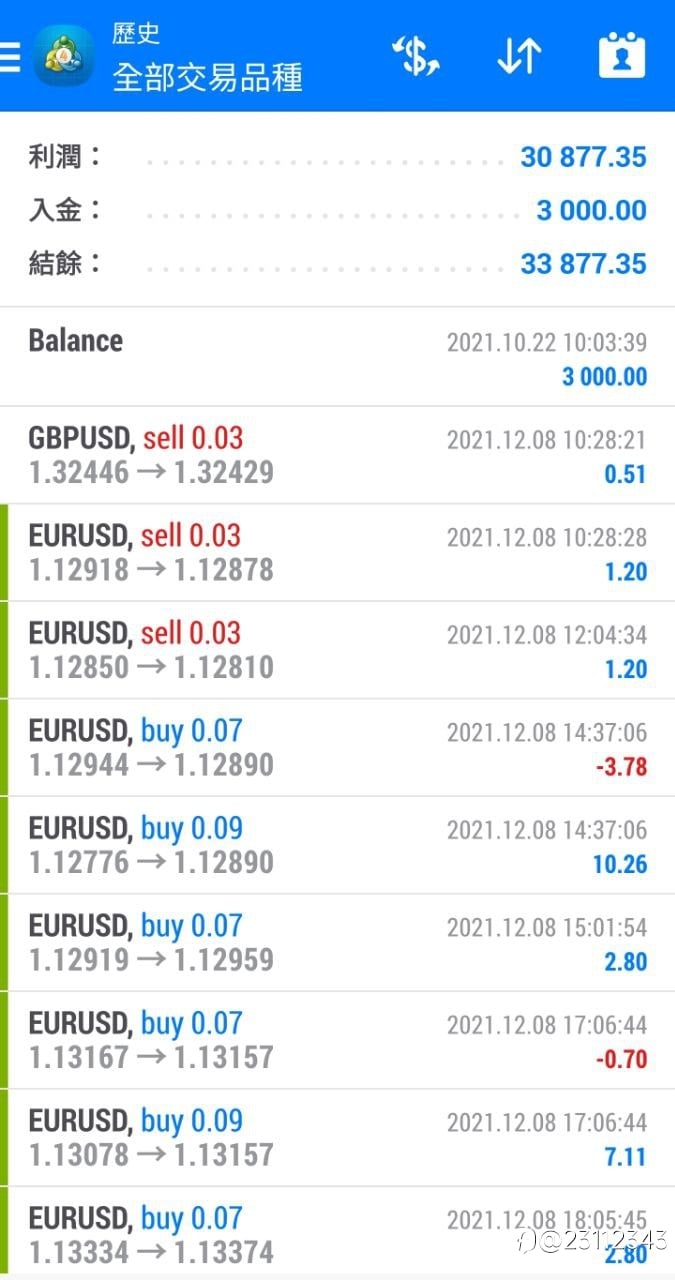Image resolution: width=675 pixels, height=1280 pixels.
Task: Open the calendar date range icon
Action: pos(622,56)
